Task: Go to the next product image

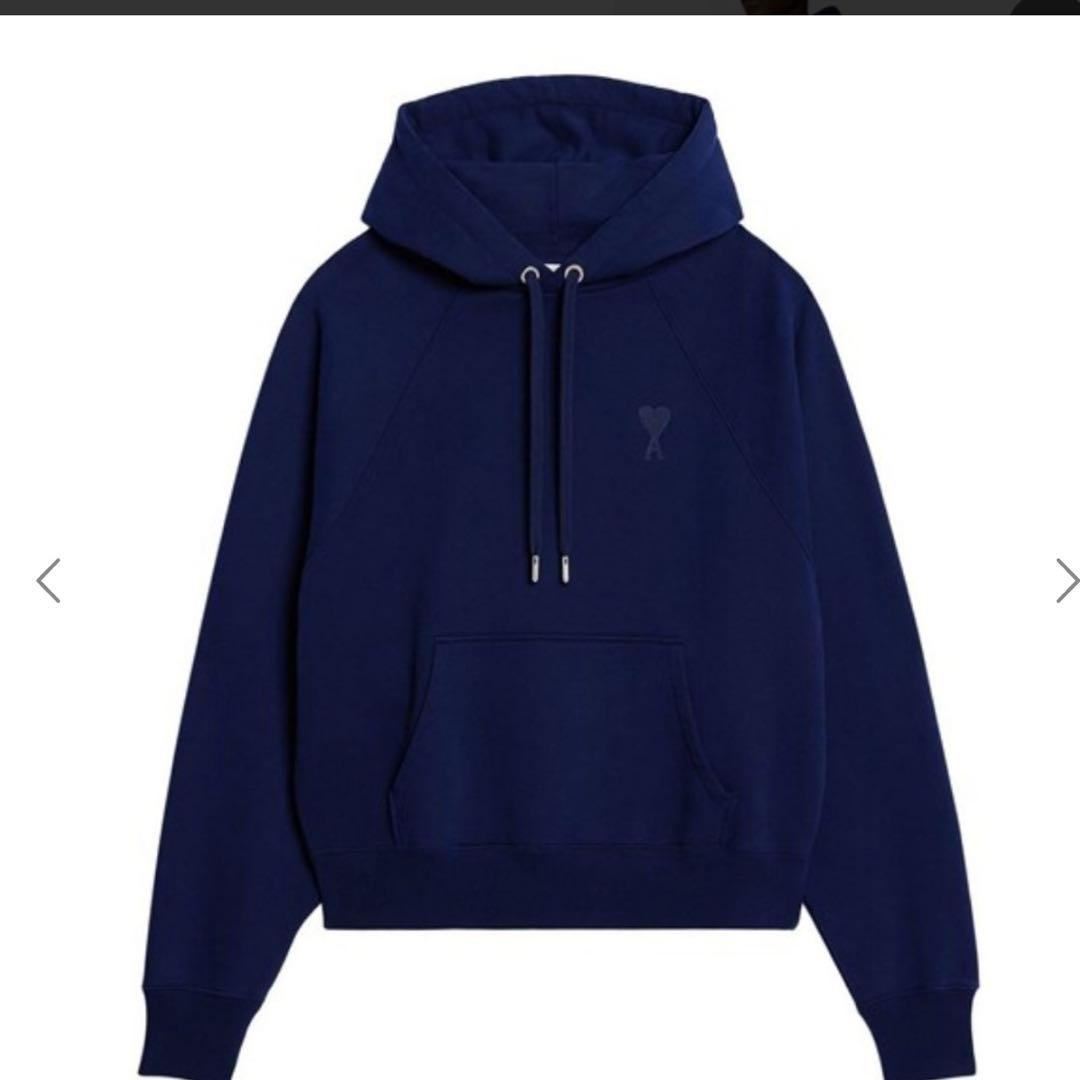Action: pyautogui.click(x=1066, y=581)
